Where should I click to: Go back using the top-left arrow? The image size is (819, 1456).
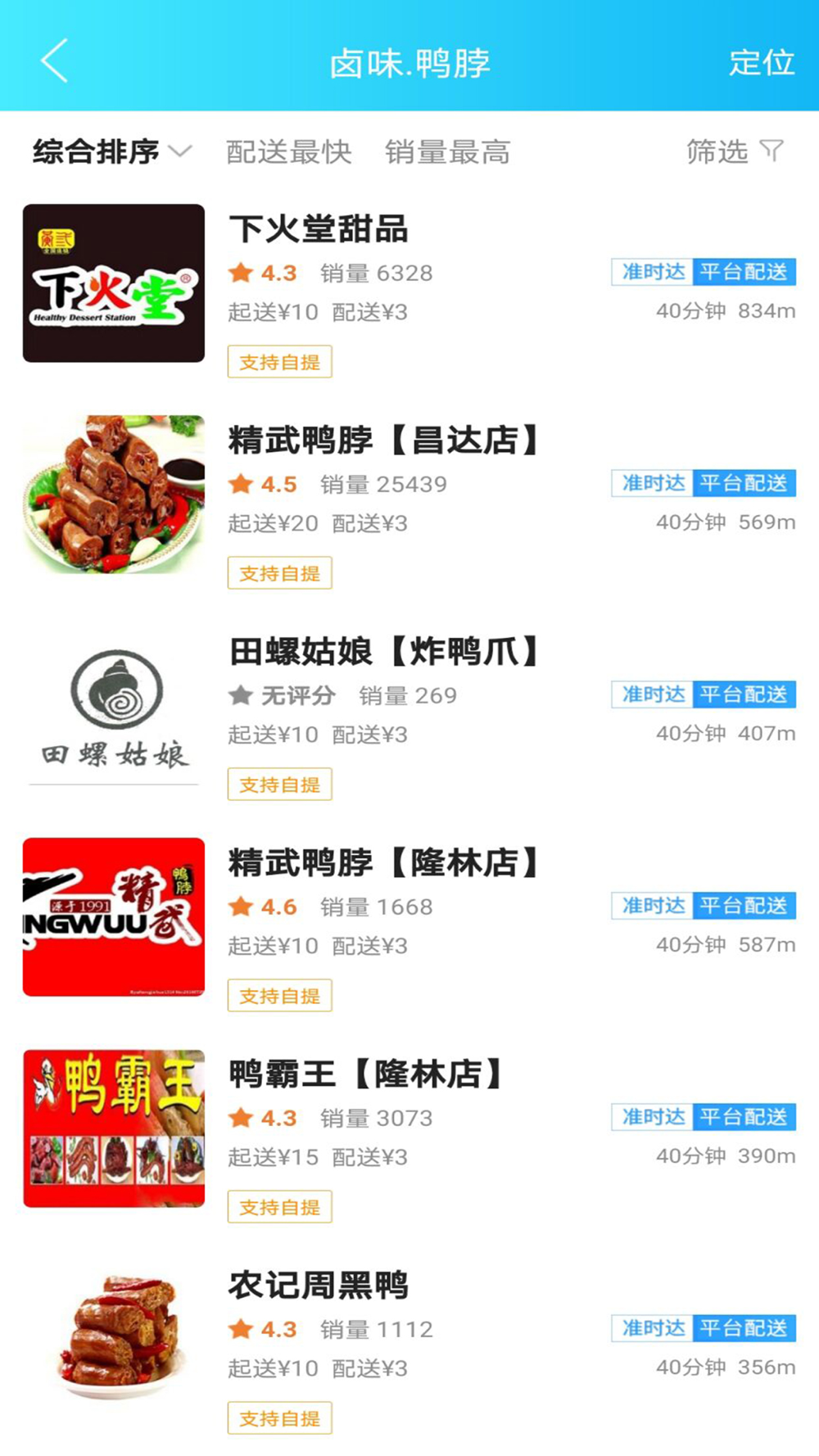click(x=54, y=61)
